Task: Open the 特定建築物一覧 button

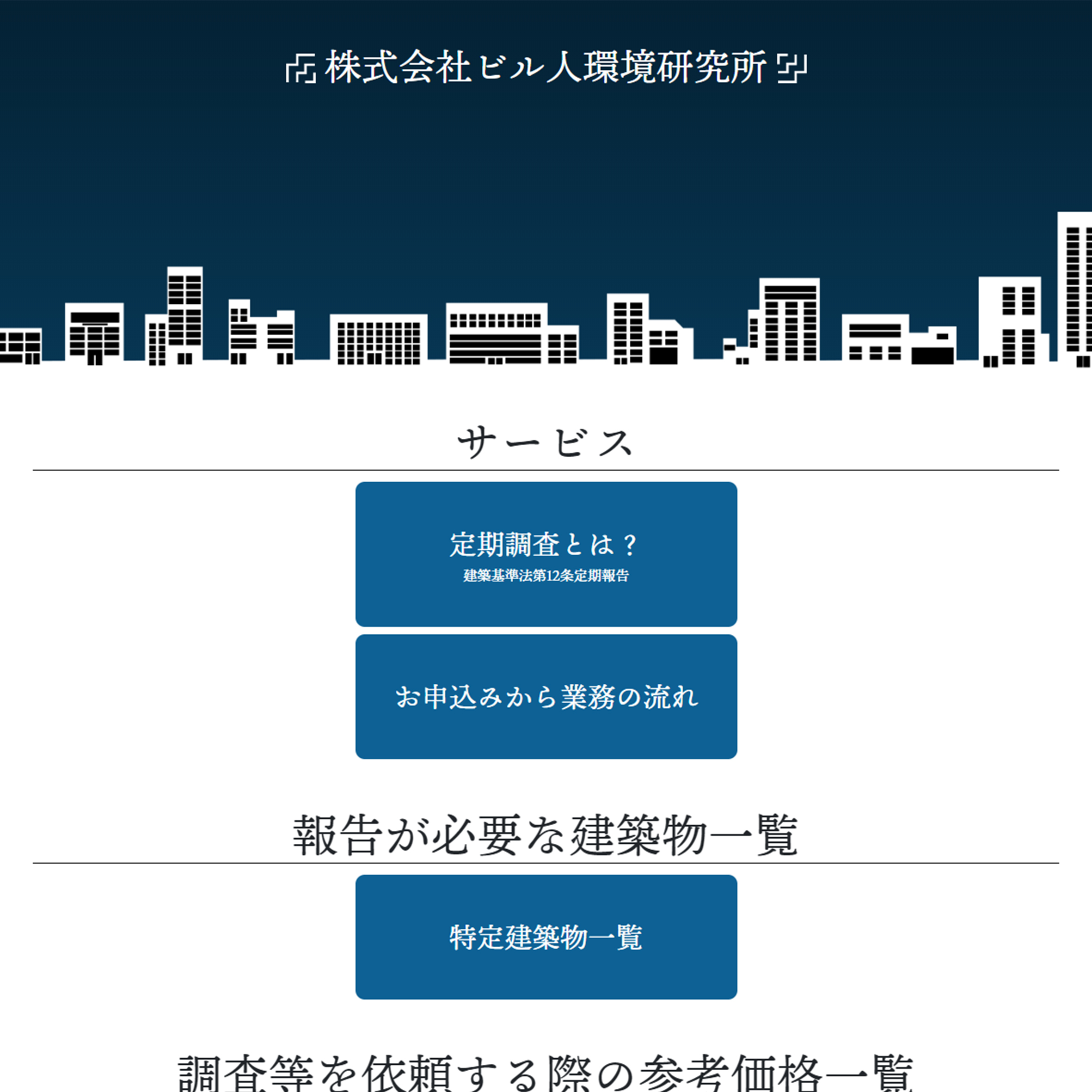Action: click(x=546, y=937)
